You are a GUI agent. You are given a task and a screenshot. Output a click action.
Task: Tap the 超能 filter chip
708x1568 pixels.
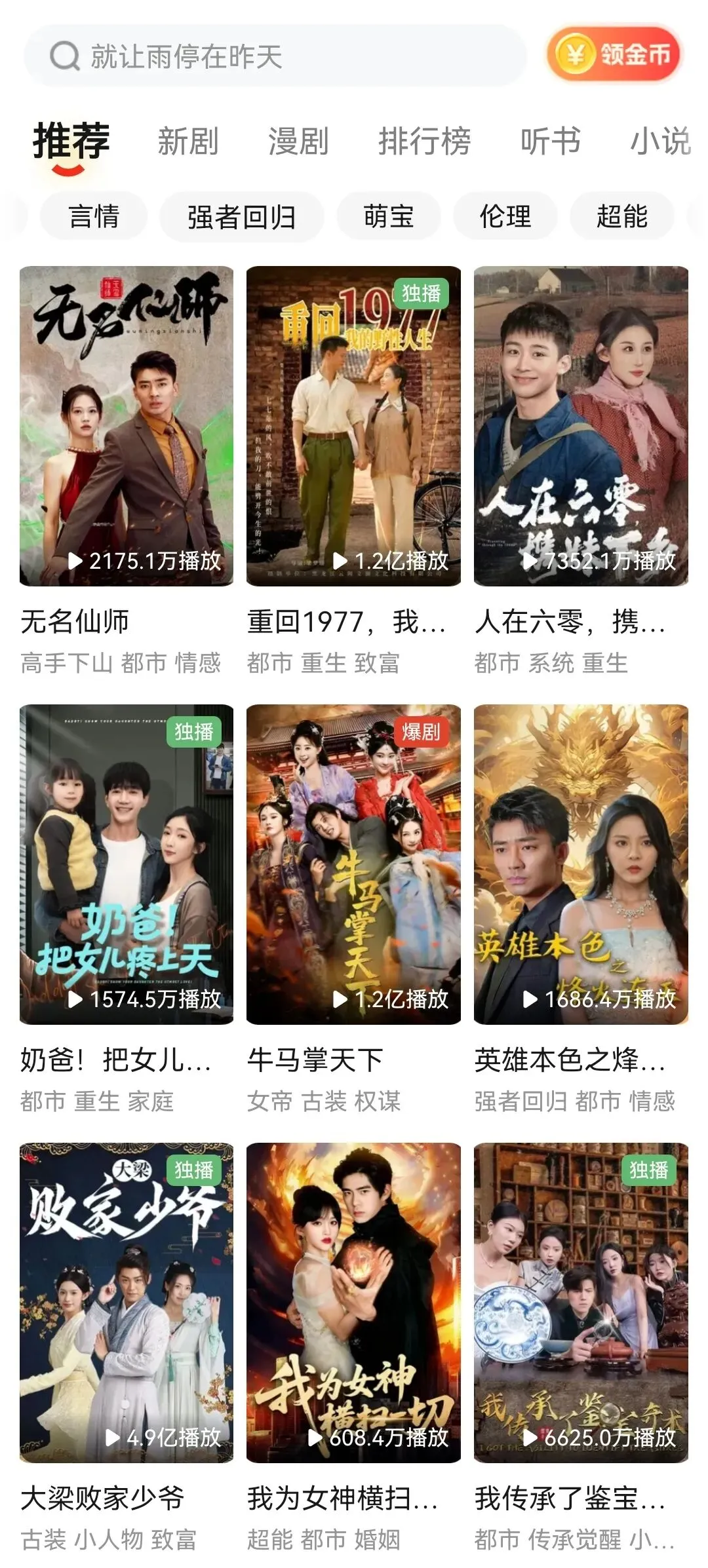622,216
